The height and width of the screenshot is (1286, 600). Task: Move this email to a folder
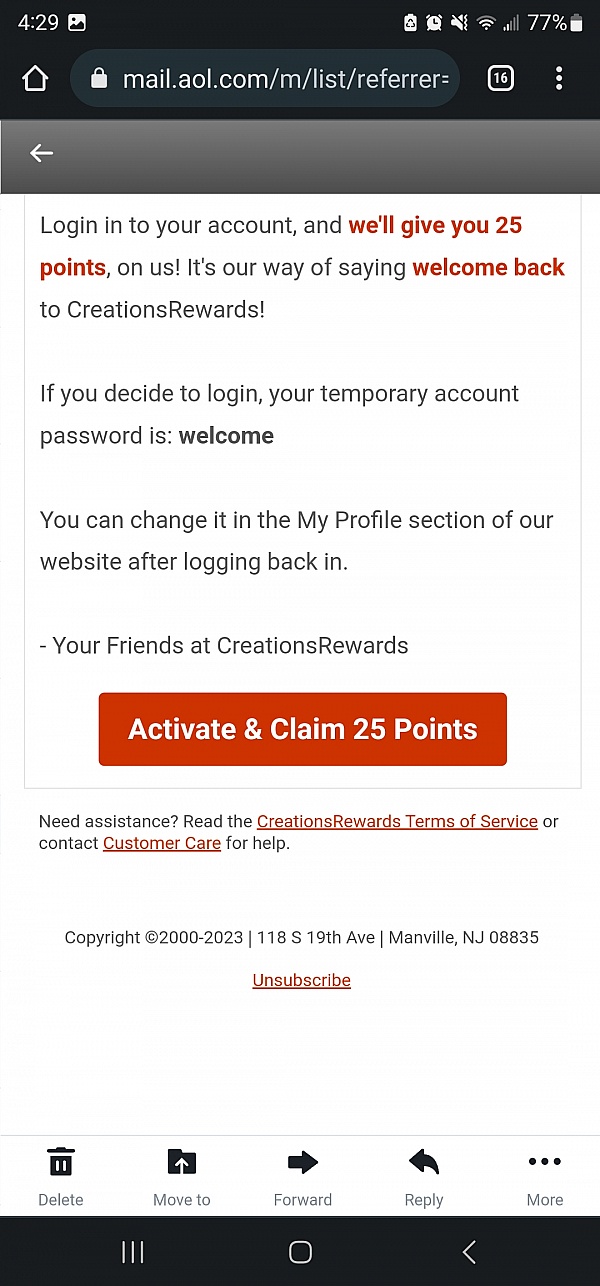click(182, 1177)
